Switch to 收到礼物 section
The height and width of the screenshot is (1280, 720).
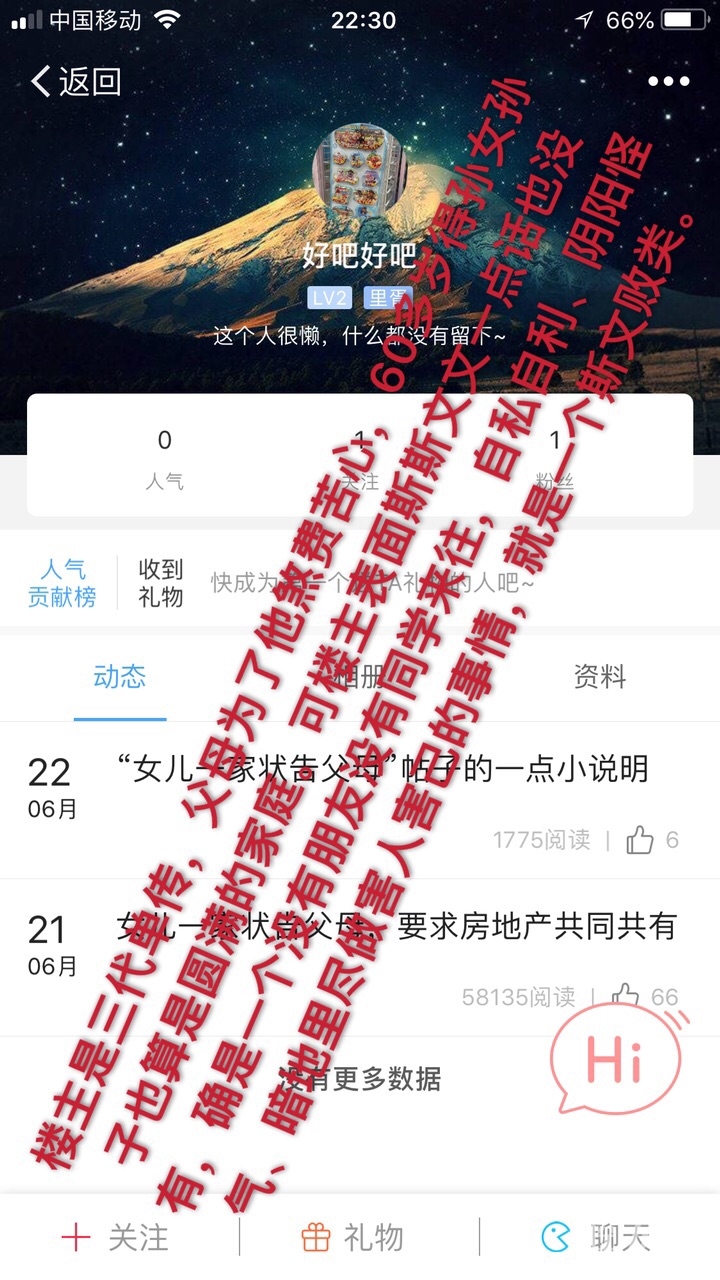point(161,584)
